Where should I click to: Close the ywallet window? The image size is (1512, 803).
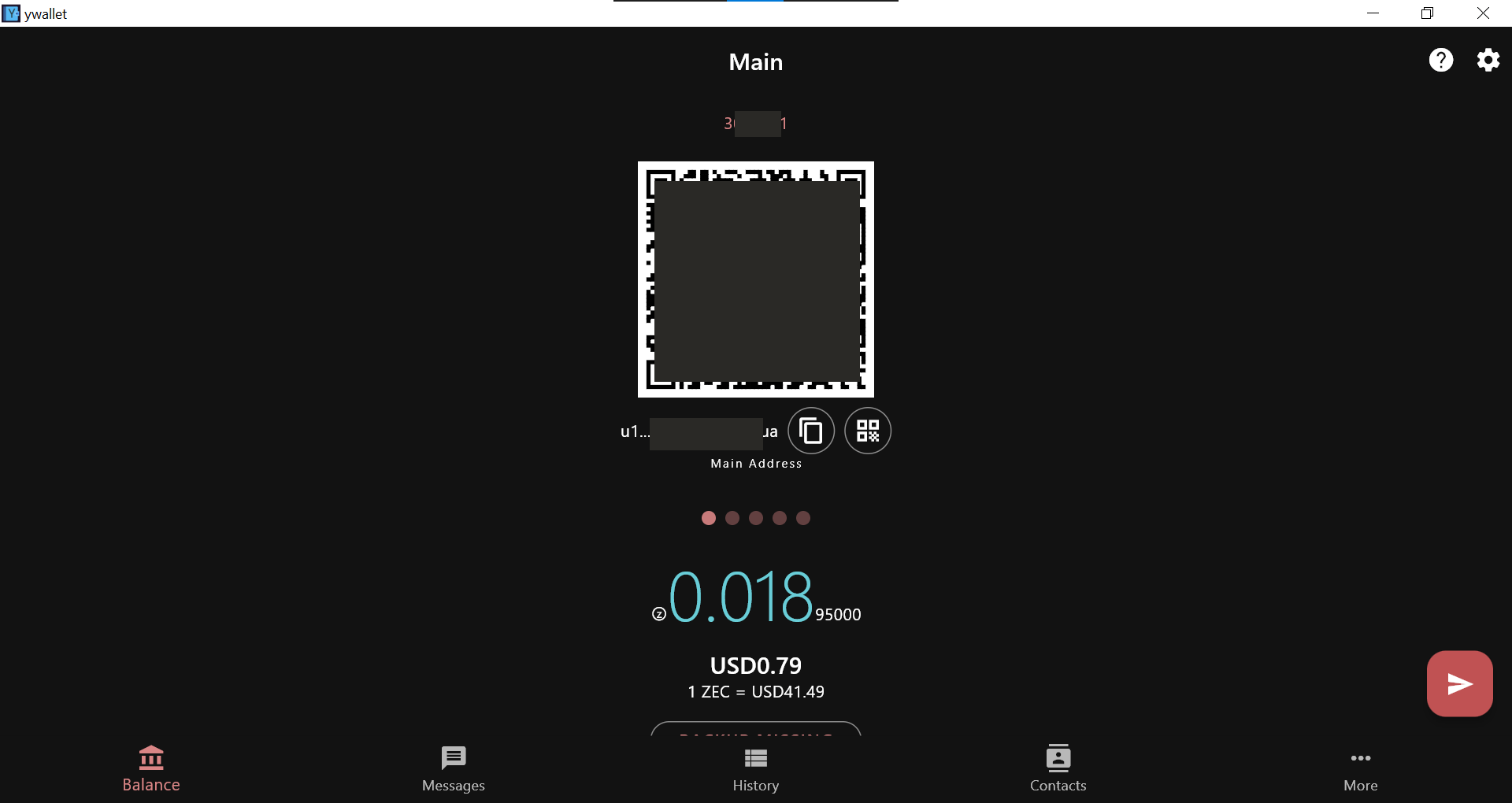(1483, 13)
